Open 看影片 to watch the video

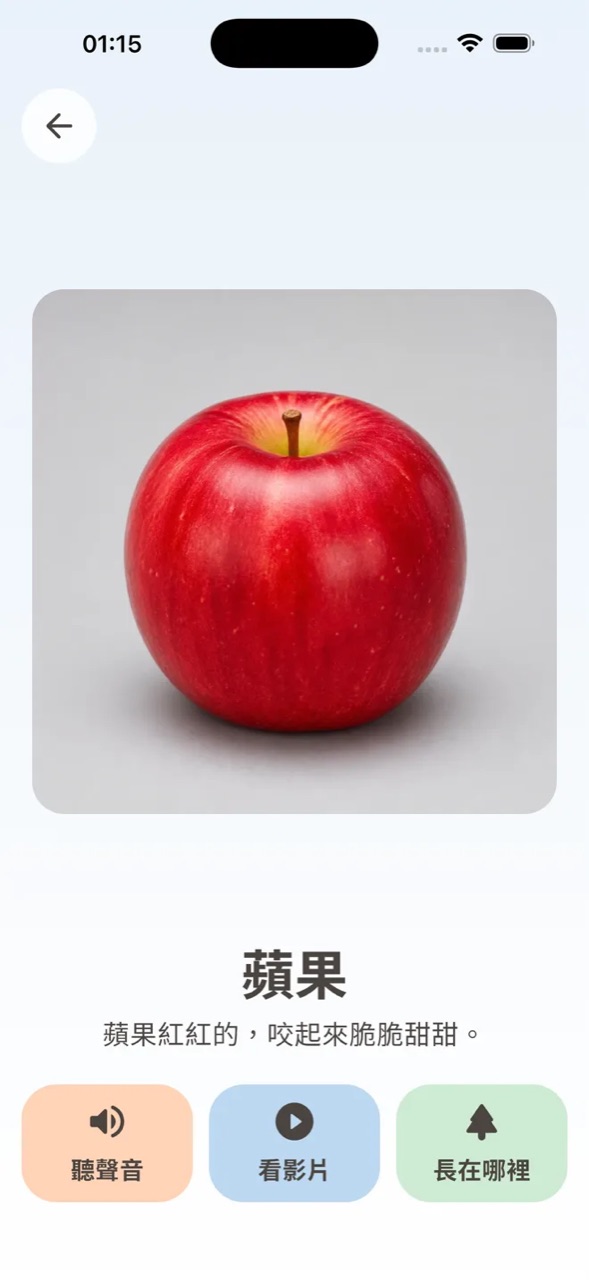[294, 1143]
